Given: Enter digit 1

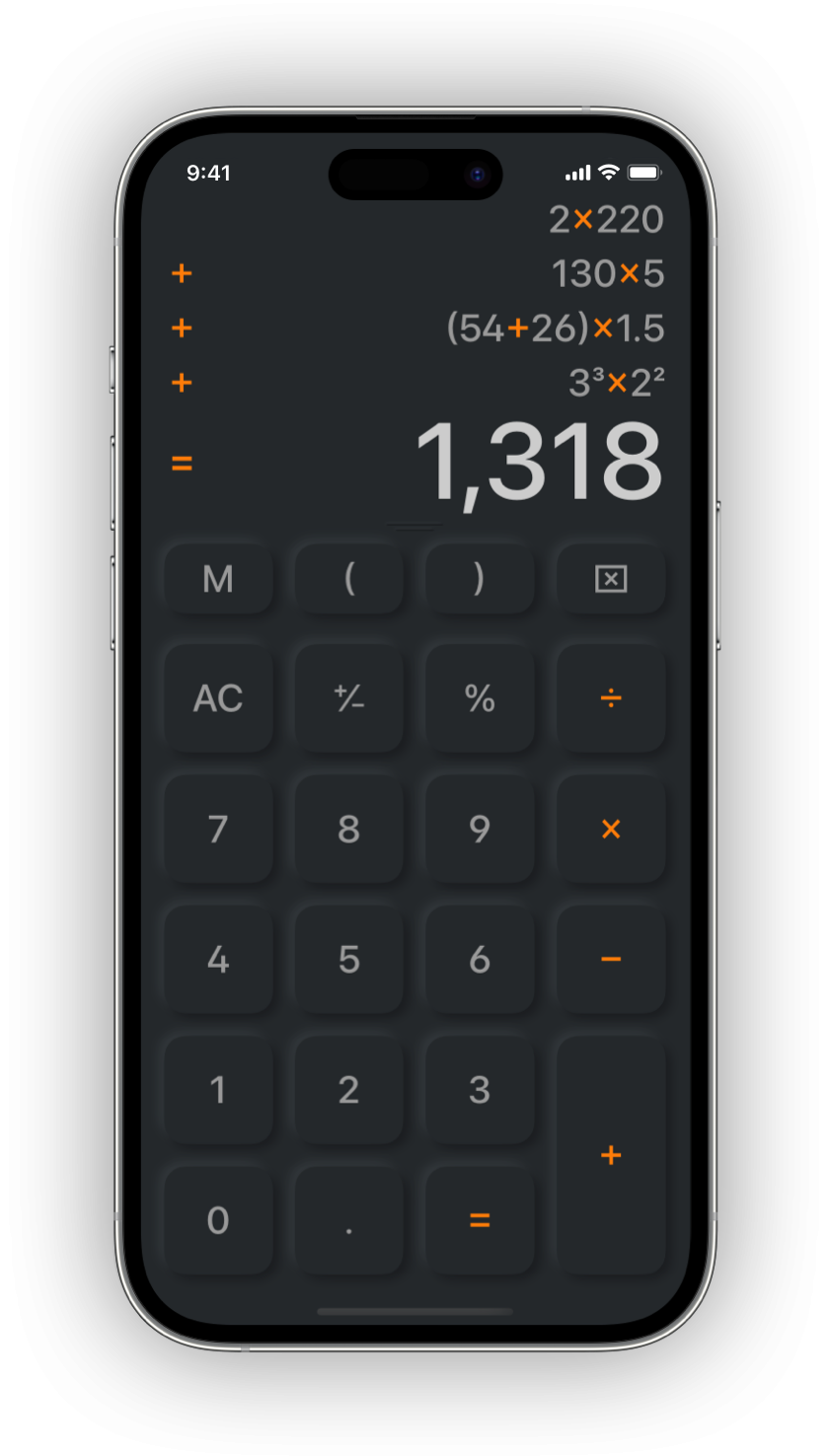Looking at the screenshot, I should (x=218, y=1090).
